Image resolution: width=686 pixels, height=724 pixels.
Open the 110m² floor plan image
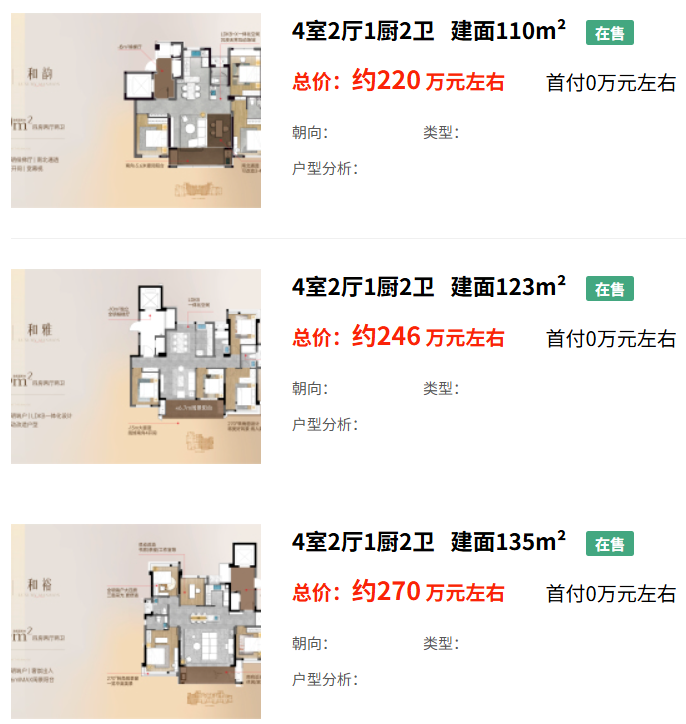click(136, 111)
